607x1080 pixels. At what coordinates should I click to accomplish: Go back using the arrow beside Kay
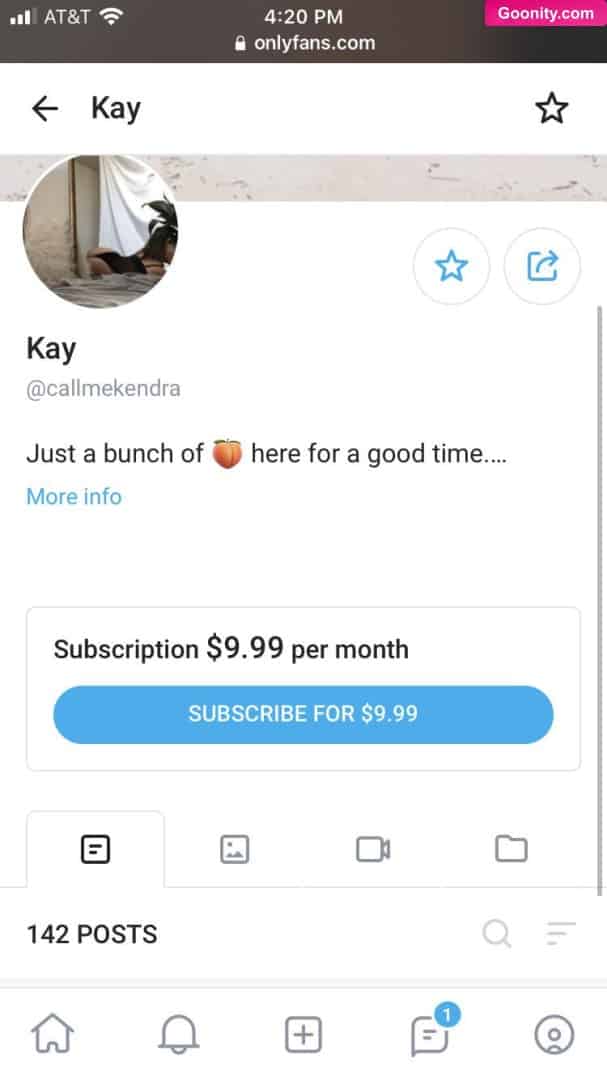click(x=45, y=109)
